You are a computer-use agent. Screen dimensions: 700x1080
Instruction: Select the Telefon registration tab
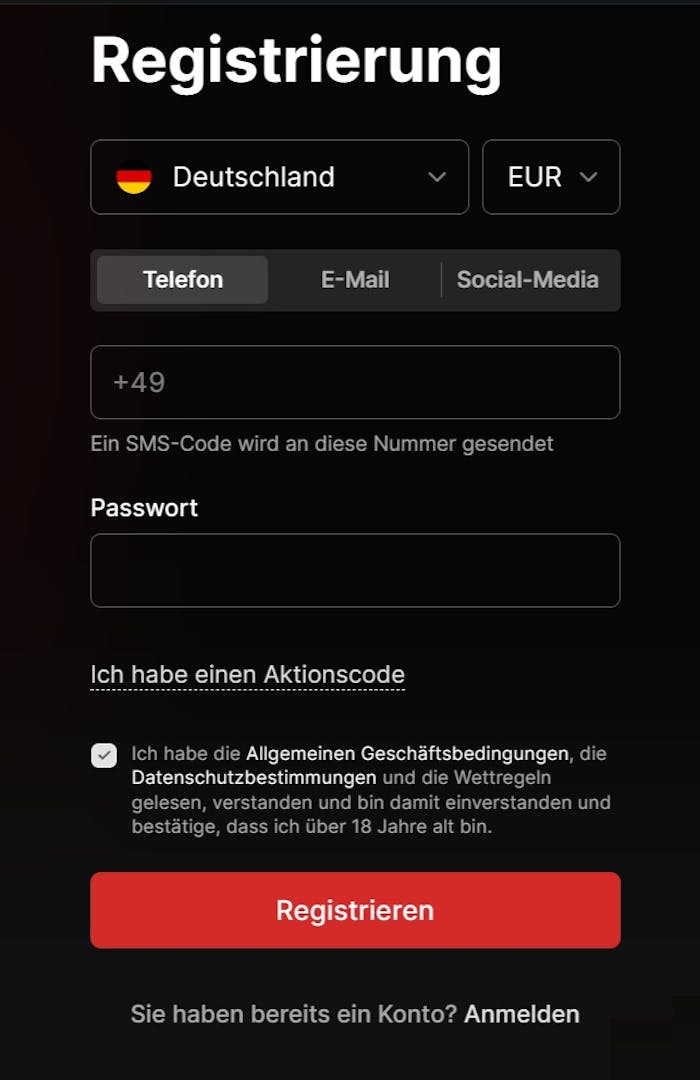[x=183, y=280]
